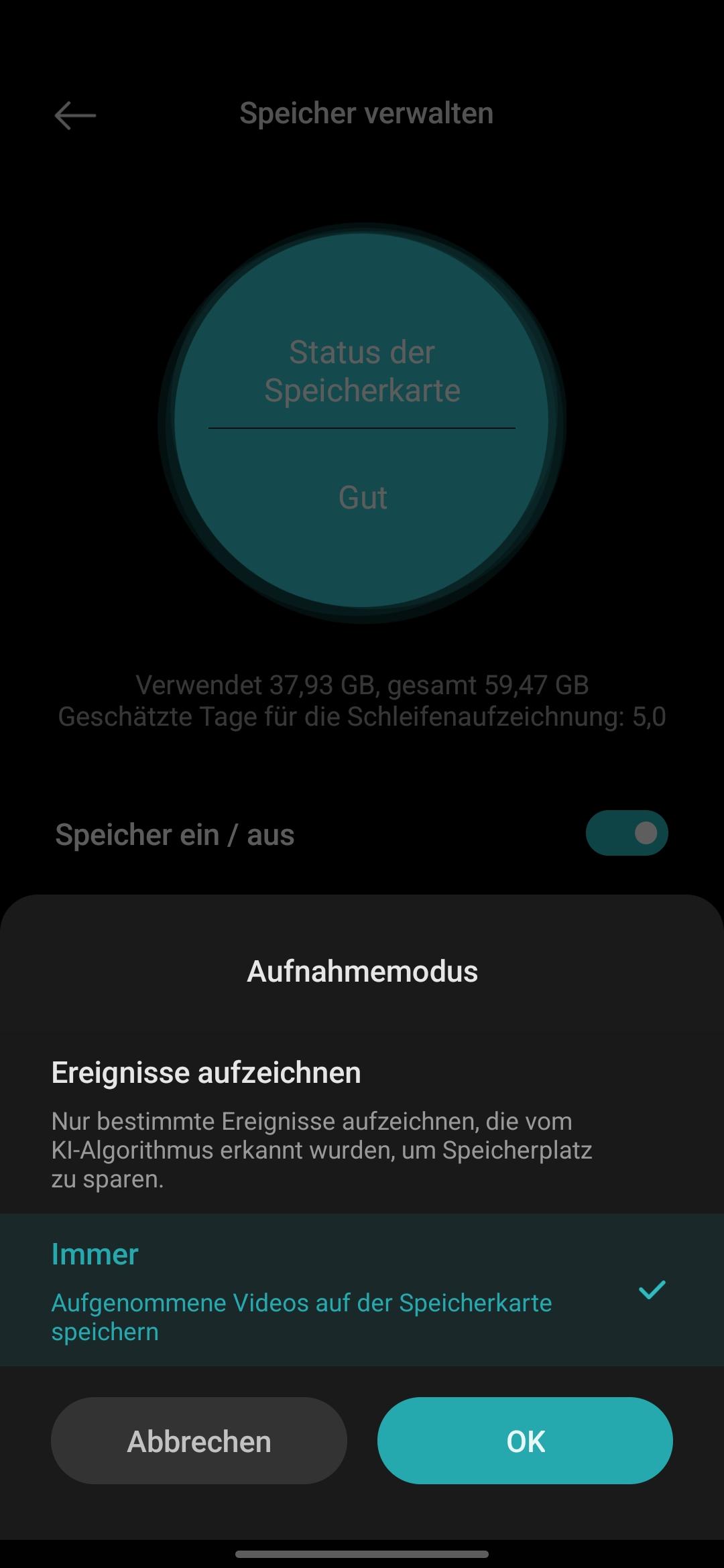Image resolution: width=724 pixels, height=1568 pixels.
Task: Go back from Speicher verwalten
Action: (75, 115)
